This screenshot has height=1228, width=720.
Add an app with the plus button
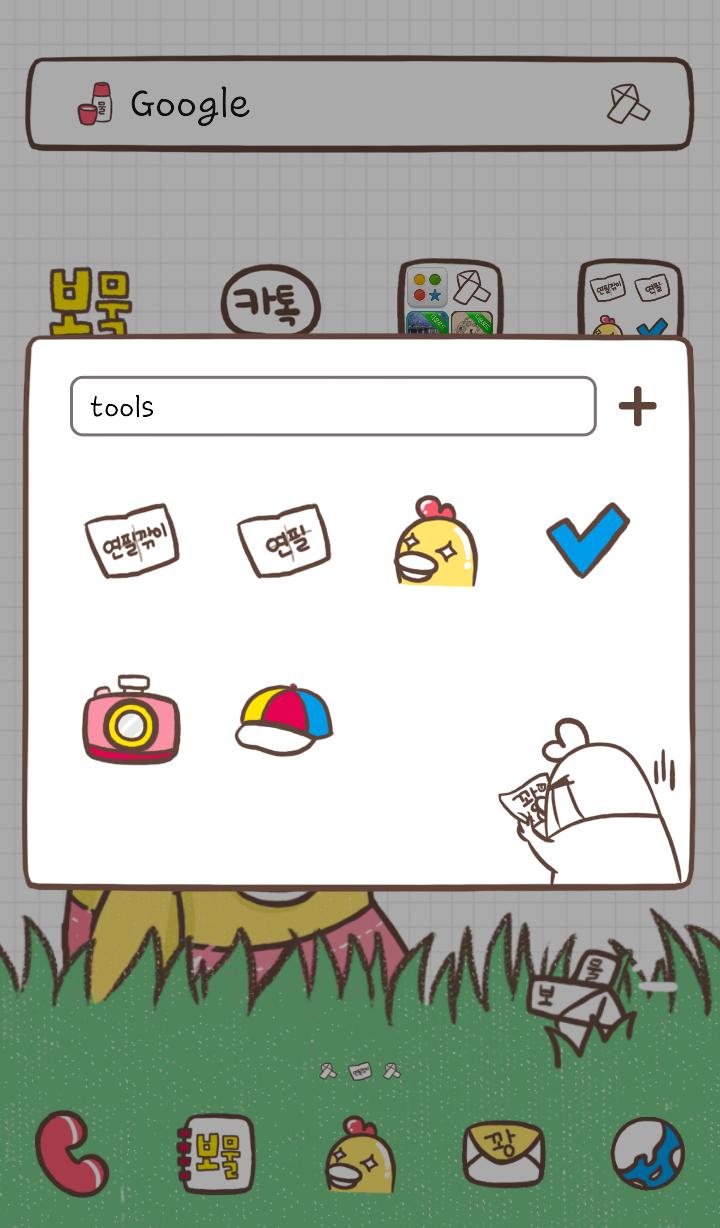[x=637, y=406]
